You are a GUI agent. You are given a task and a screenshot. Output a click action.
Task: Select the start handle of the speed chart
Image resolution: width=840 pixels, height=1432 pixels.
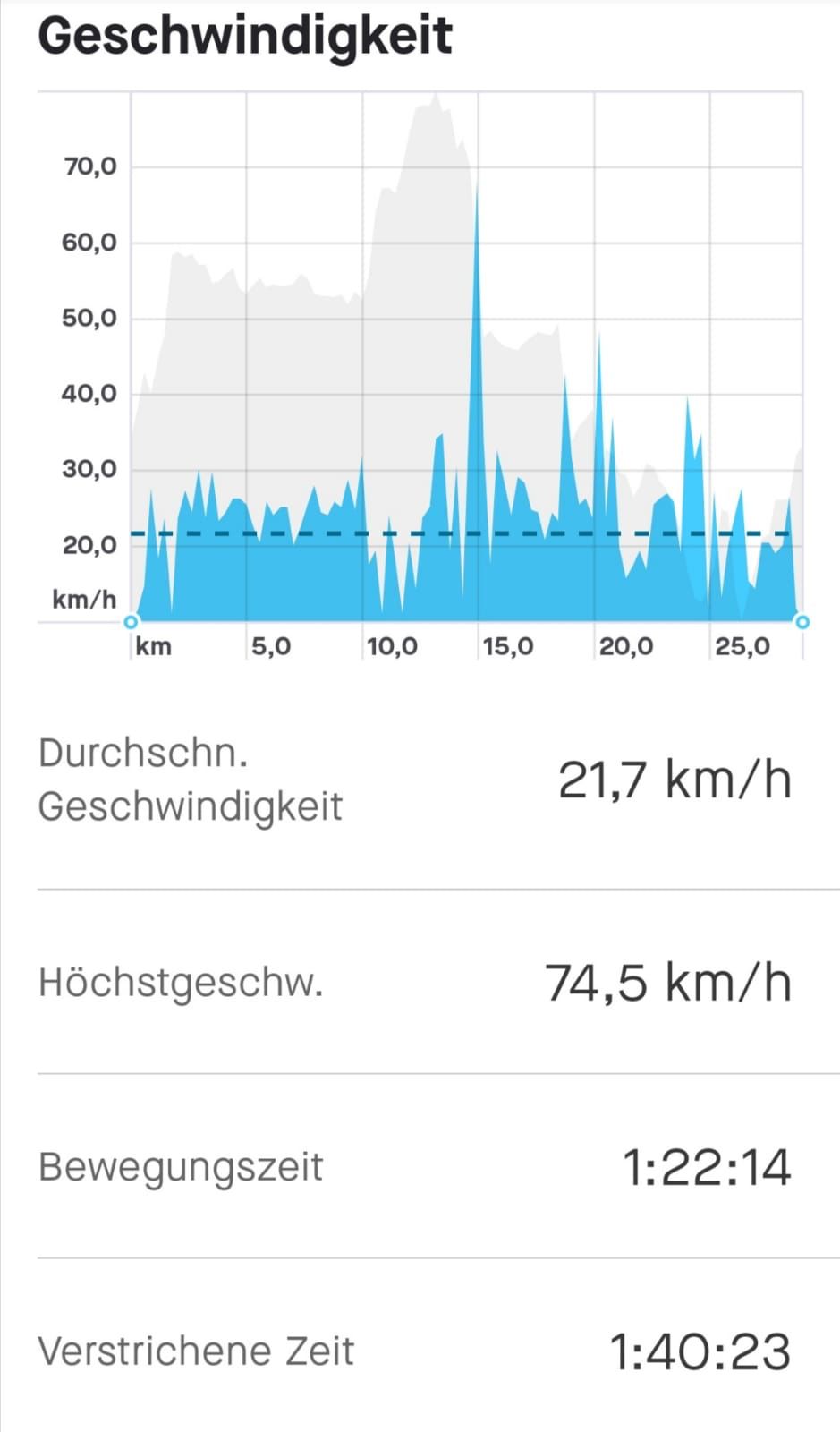pyautogui.click(x=131, y=621)
